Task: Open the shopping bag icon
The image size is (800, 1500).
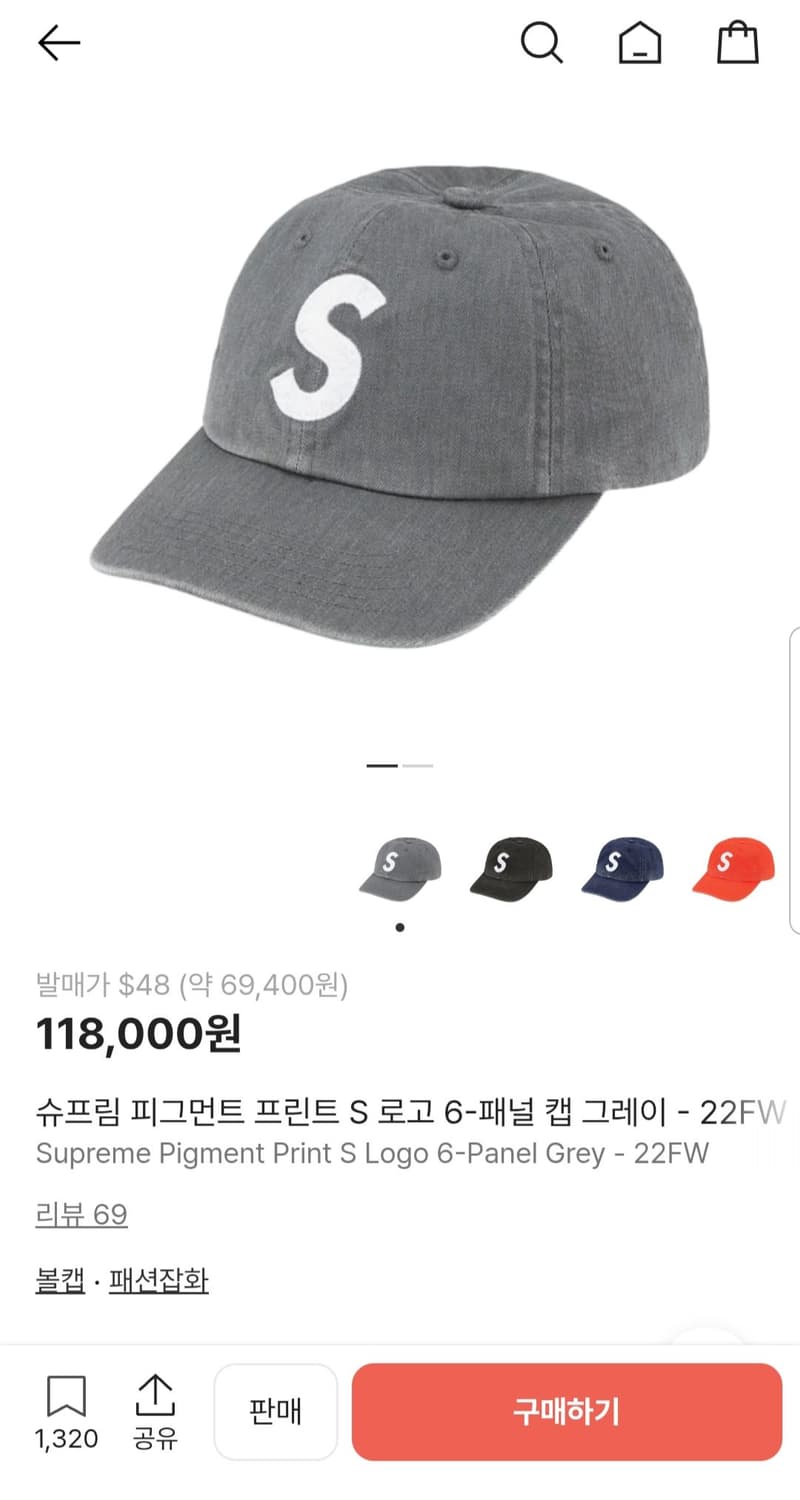Action: coord(738,42)
